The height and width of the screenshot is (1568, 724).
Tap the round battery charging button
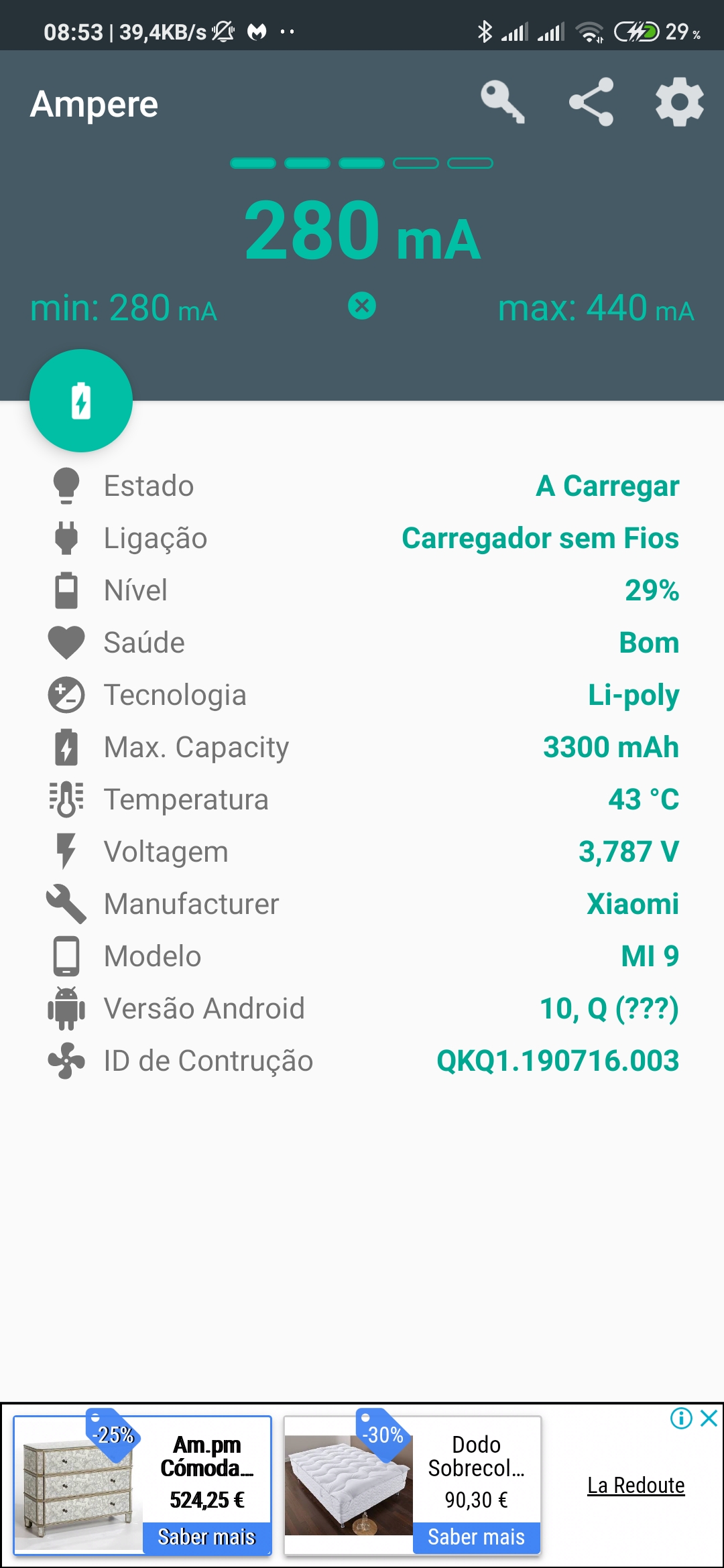[81, 401]
